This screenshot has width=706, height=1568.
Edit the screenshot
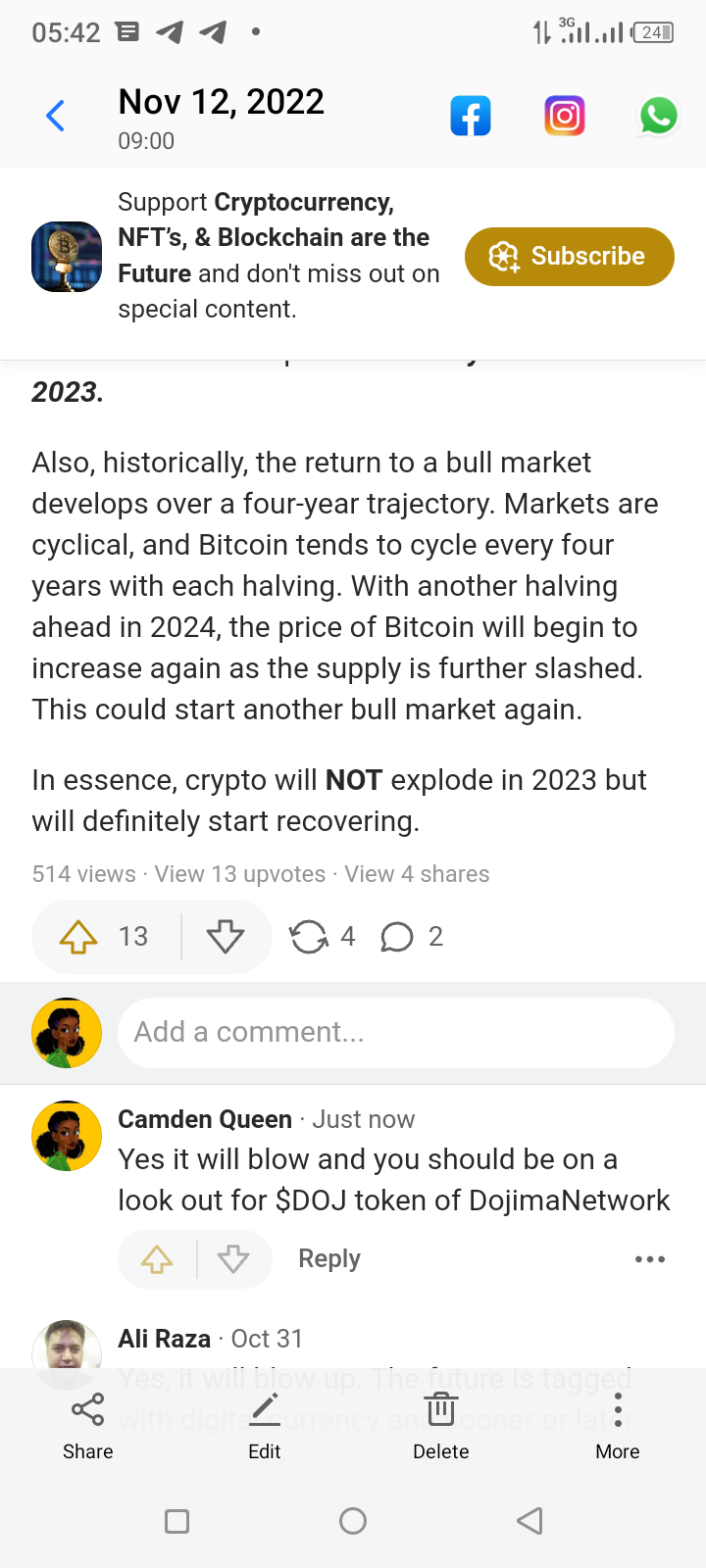pos(265,1426)
